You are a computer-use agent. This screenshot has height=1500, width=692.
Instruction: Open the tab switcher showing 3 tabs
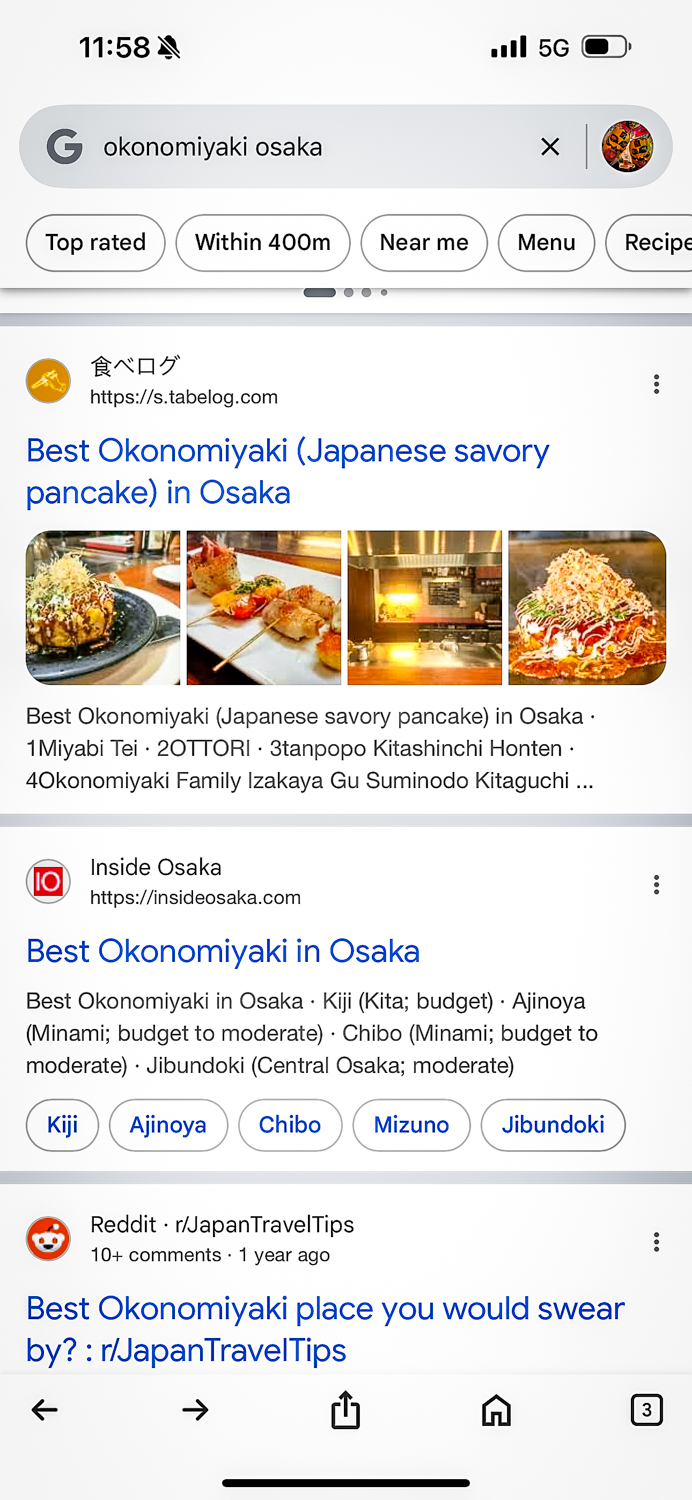pyautogui.click(x=646, y=1410)
